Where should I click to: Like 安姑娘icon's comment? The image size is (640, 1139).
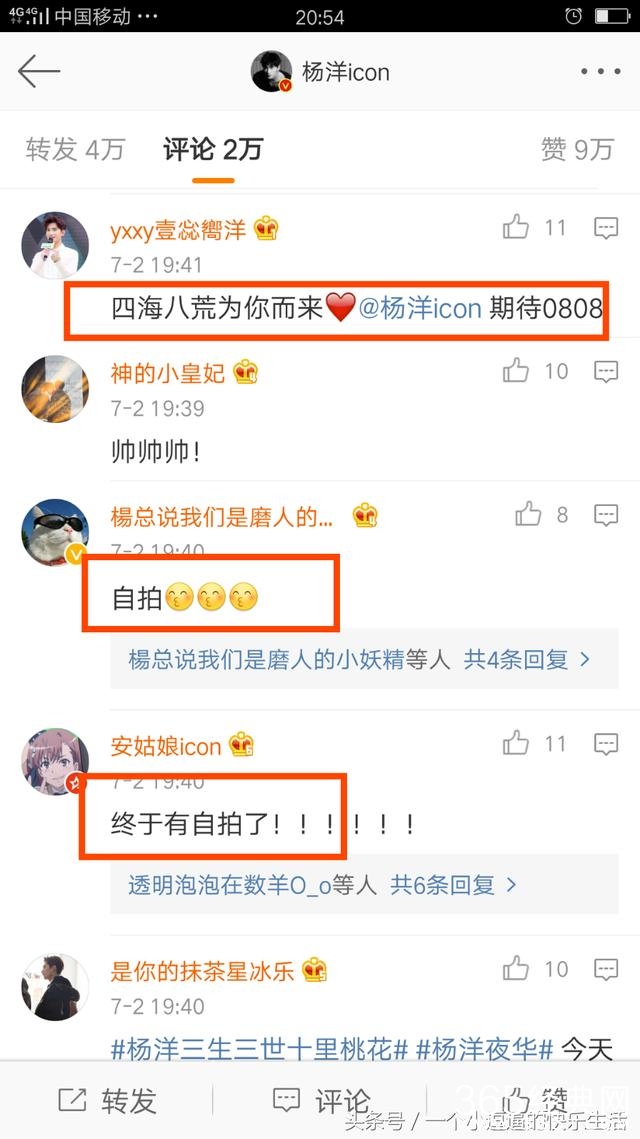[x=517, y=743]
